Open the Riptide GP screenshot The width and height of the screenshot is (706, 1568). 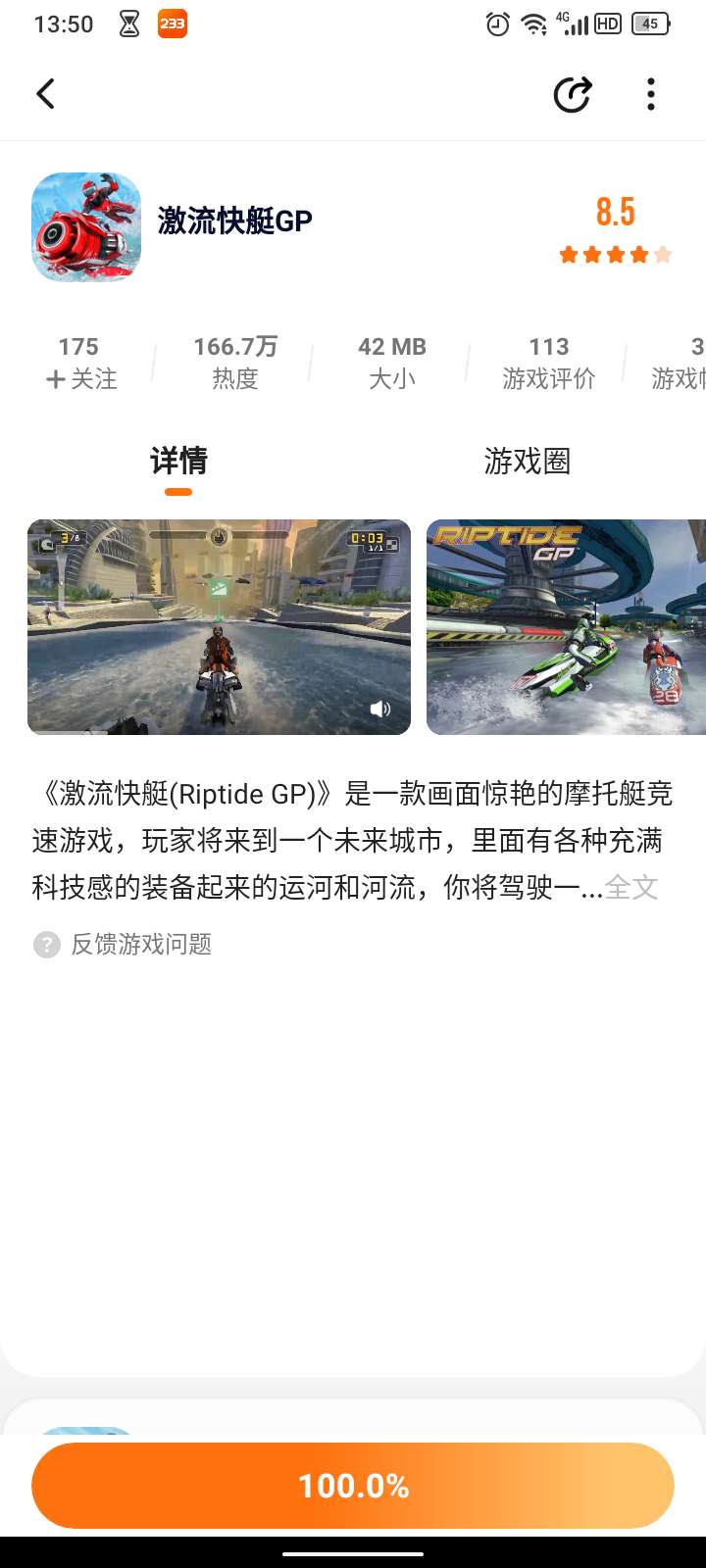click(566, 627)
